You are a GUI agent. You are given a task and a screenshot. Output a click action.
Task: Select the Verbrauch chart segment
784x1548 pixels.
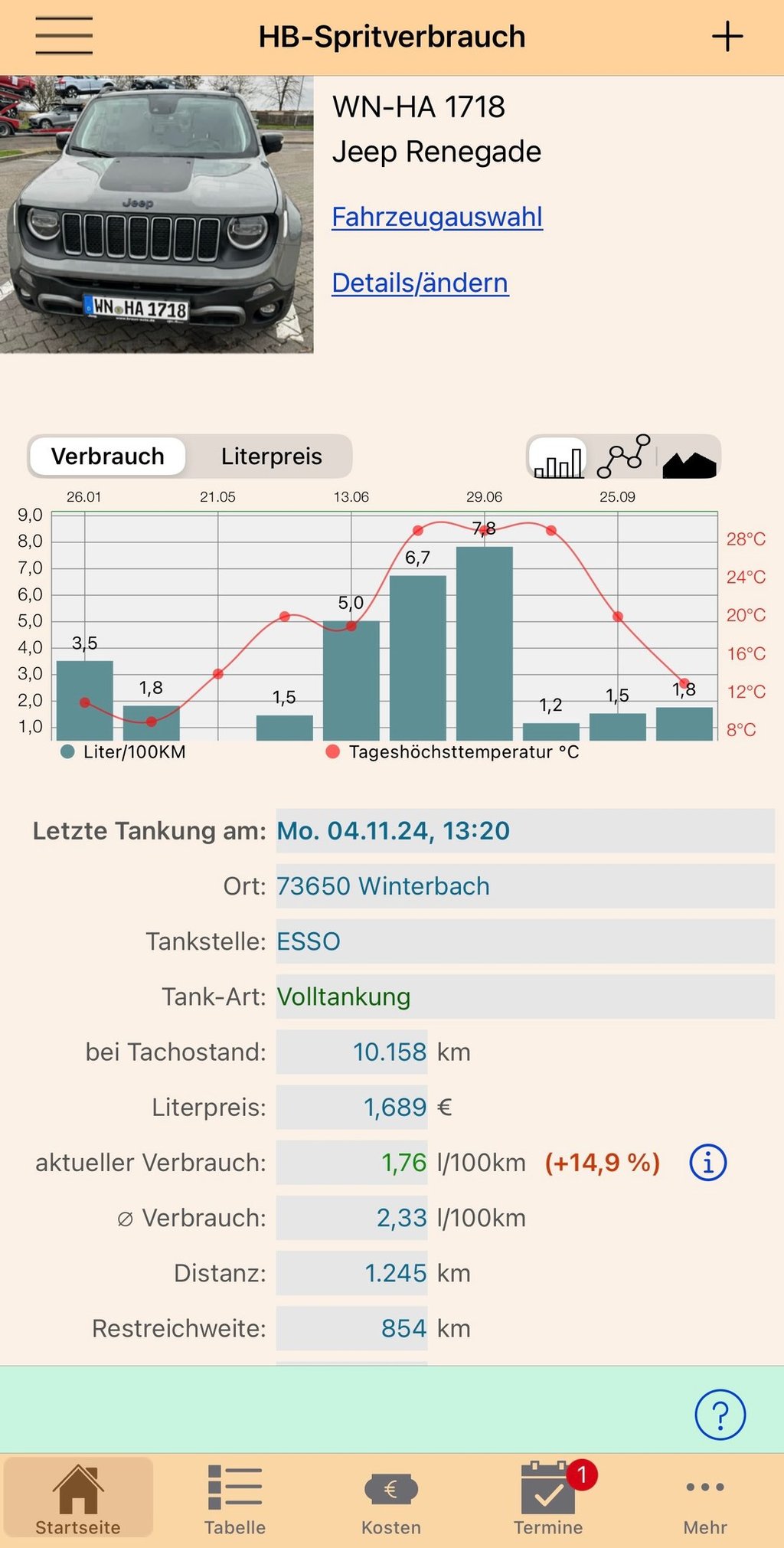click(108, 457)
